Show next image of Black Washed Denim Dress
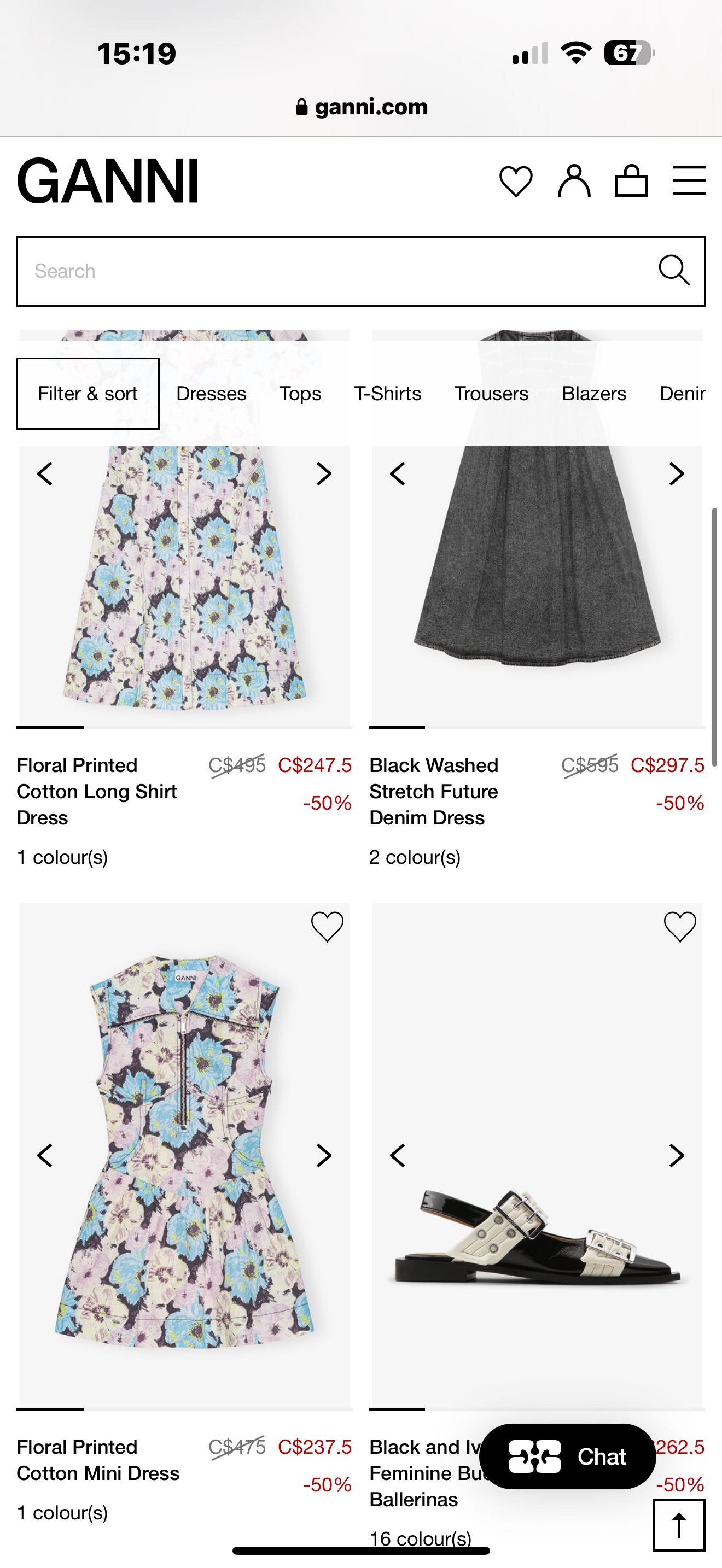 (x=677, y=473)
